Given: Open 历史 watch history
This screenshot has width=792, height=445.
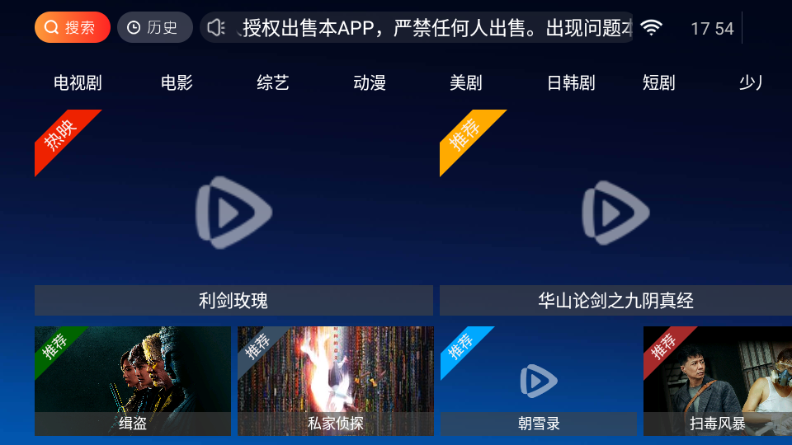Looking at the screenshot, I should click(154, 28).
